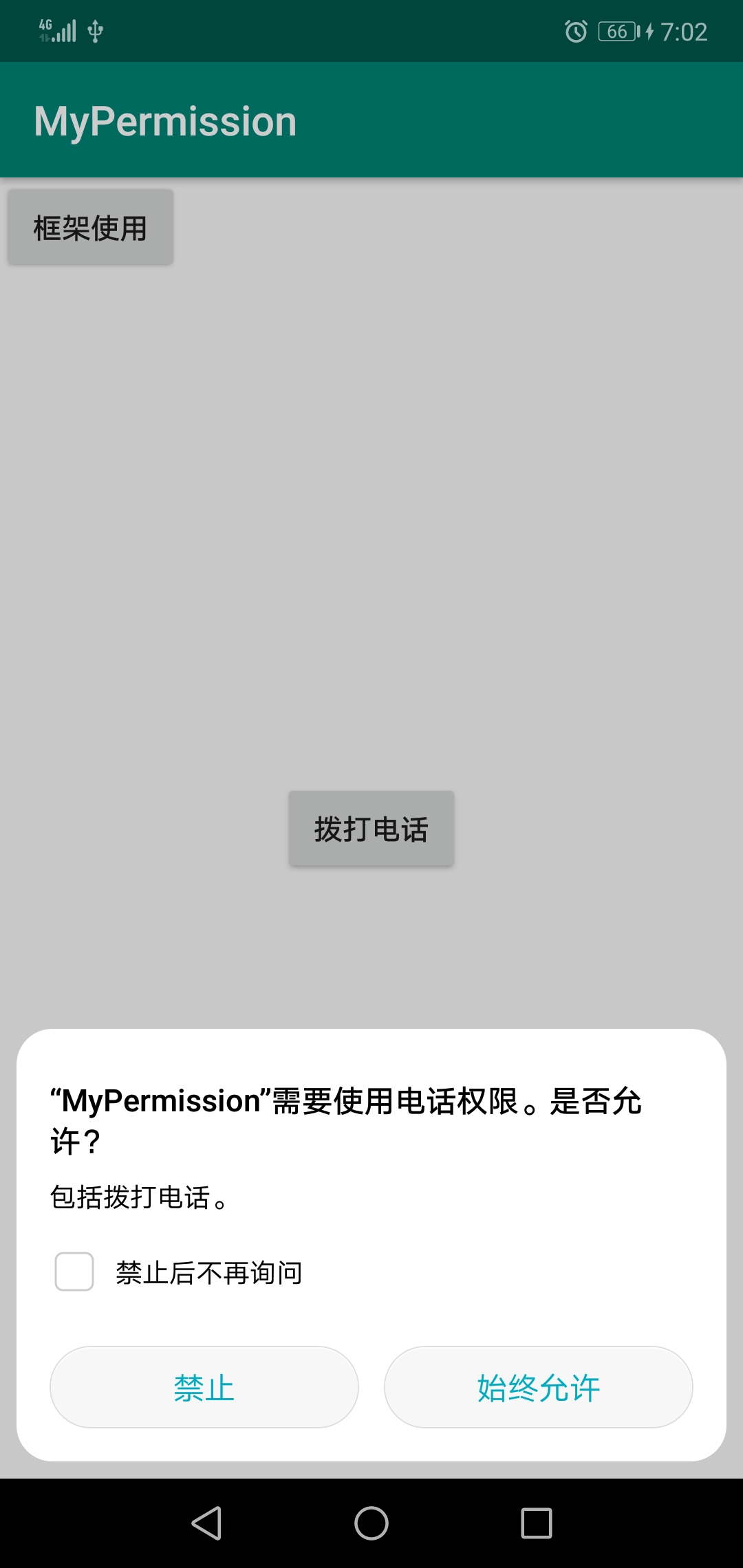Tap the clock showing 7:02
Screen dimensions: 743x1568
pyautogui.click(x=684, y=30)
